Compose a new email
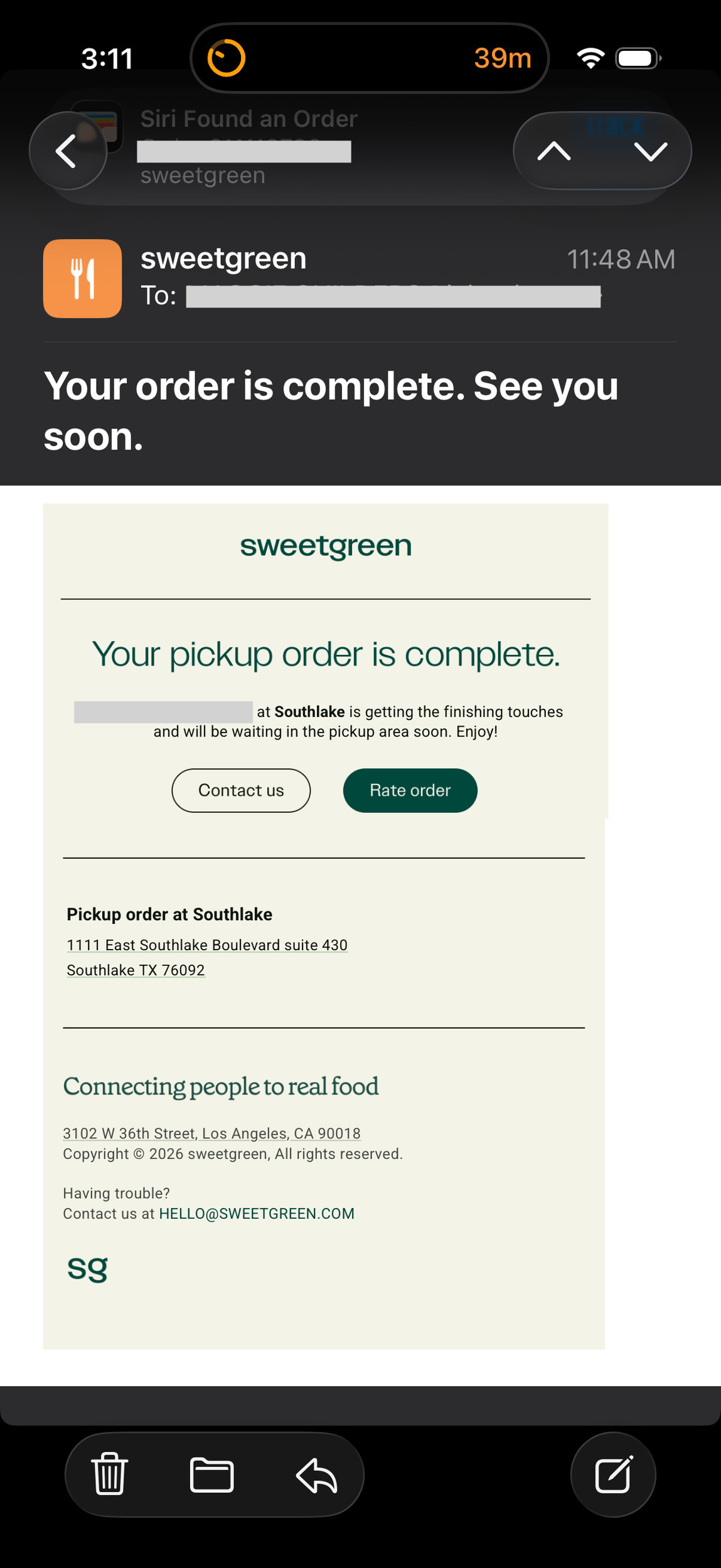The image size is (721, 1568). 613,1474
